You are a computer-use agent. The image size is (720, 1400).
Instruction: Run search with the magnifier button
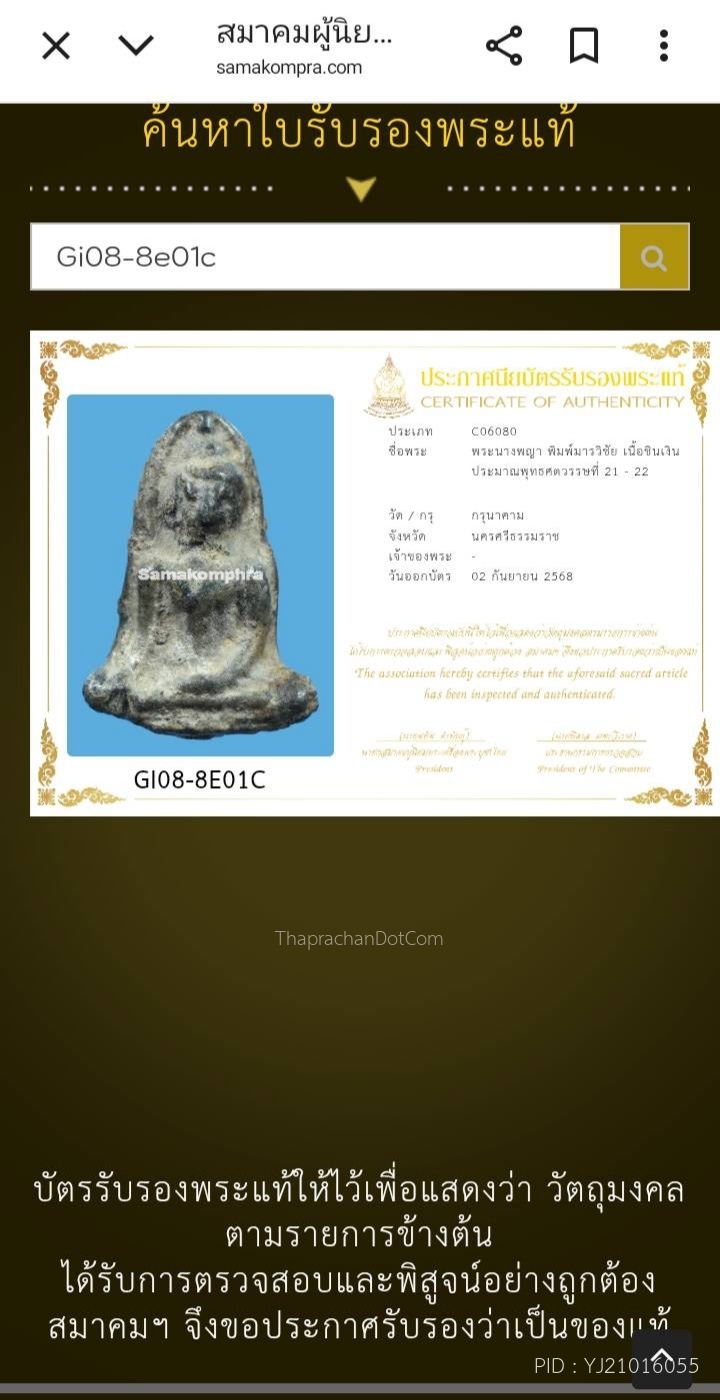pos(654,257)
